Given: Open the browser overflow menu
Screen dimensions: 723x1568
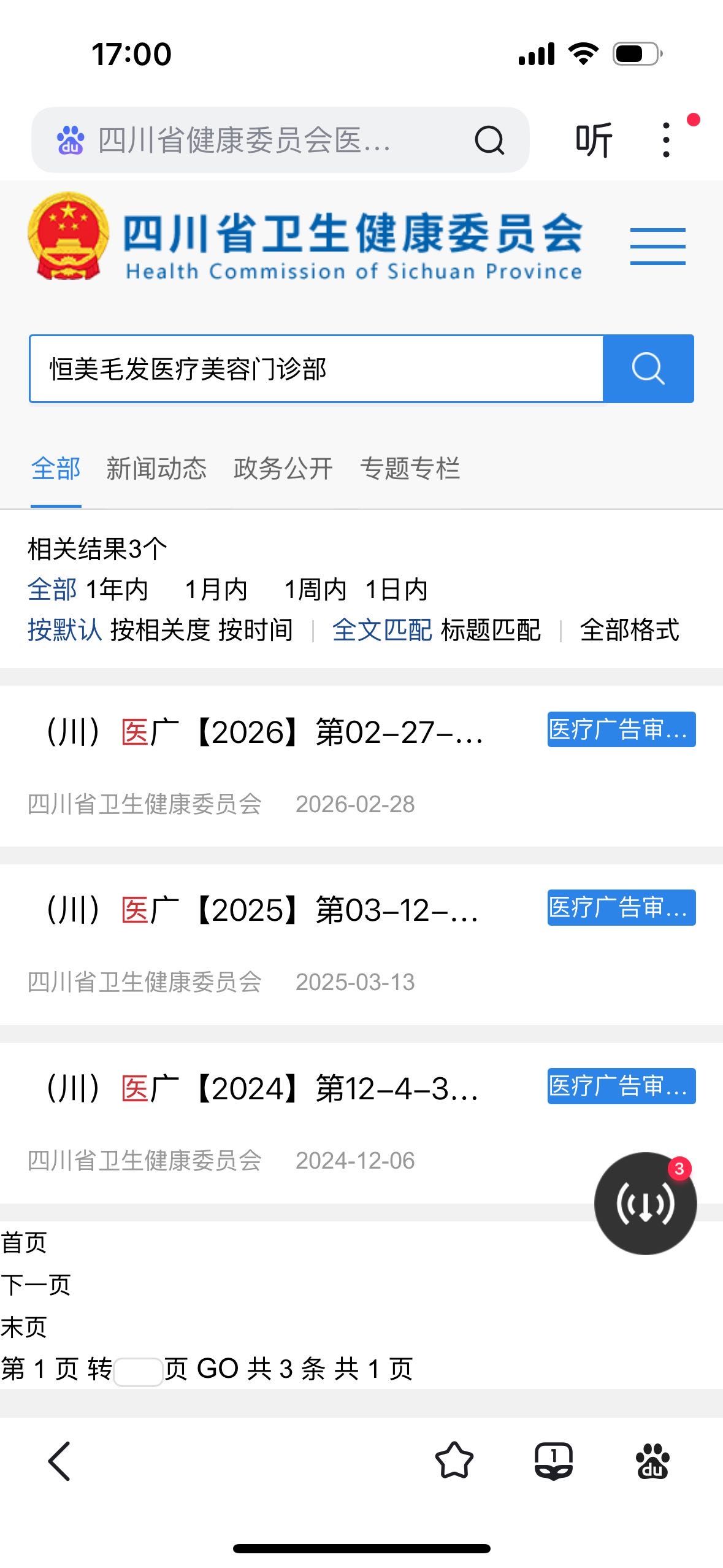Looking at the screenshot, I should point(666,140).
